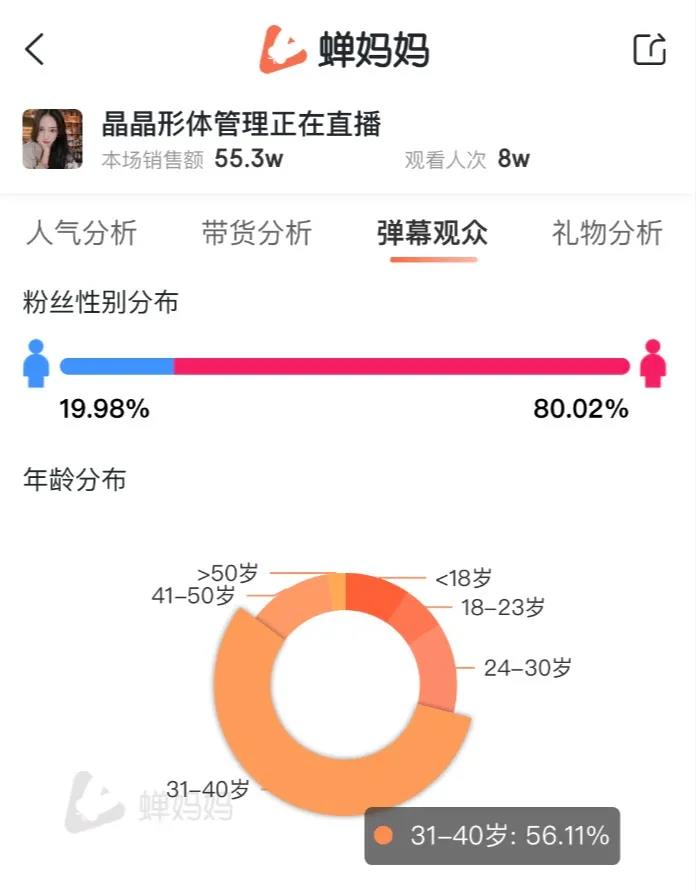Switch to the 人气分析 tab

click(80, 233)
